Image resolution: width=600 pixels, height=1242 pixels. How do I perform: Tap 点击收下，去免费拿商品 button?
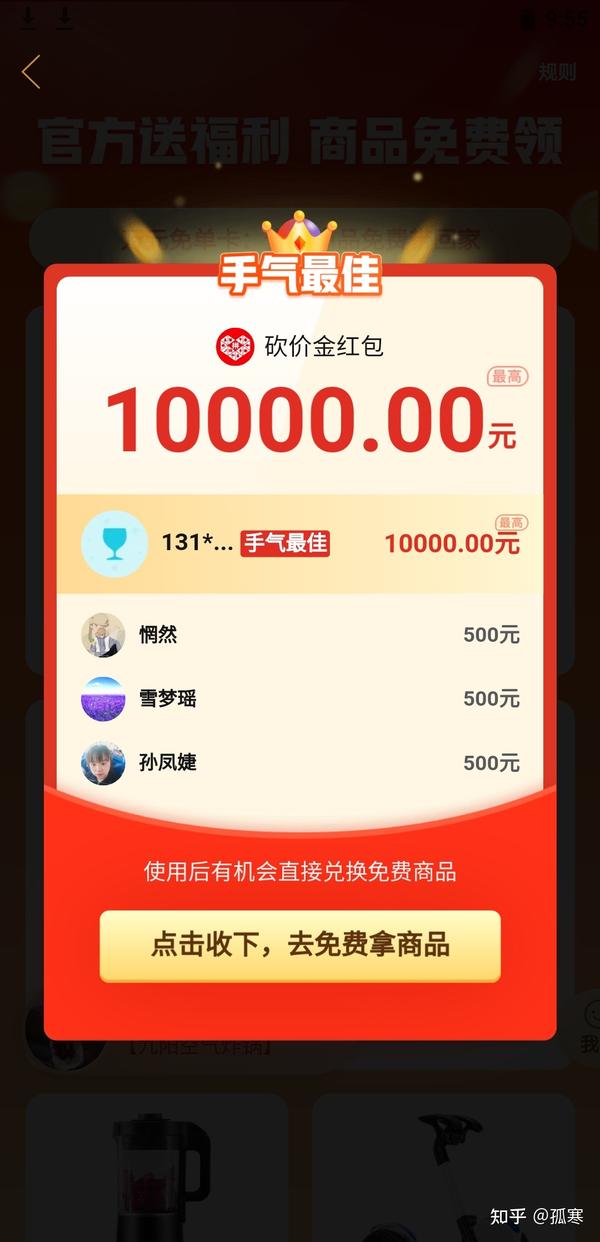pyautogui.click(x=300, y=945)
